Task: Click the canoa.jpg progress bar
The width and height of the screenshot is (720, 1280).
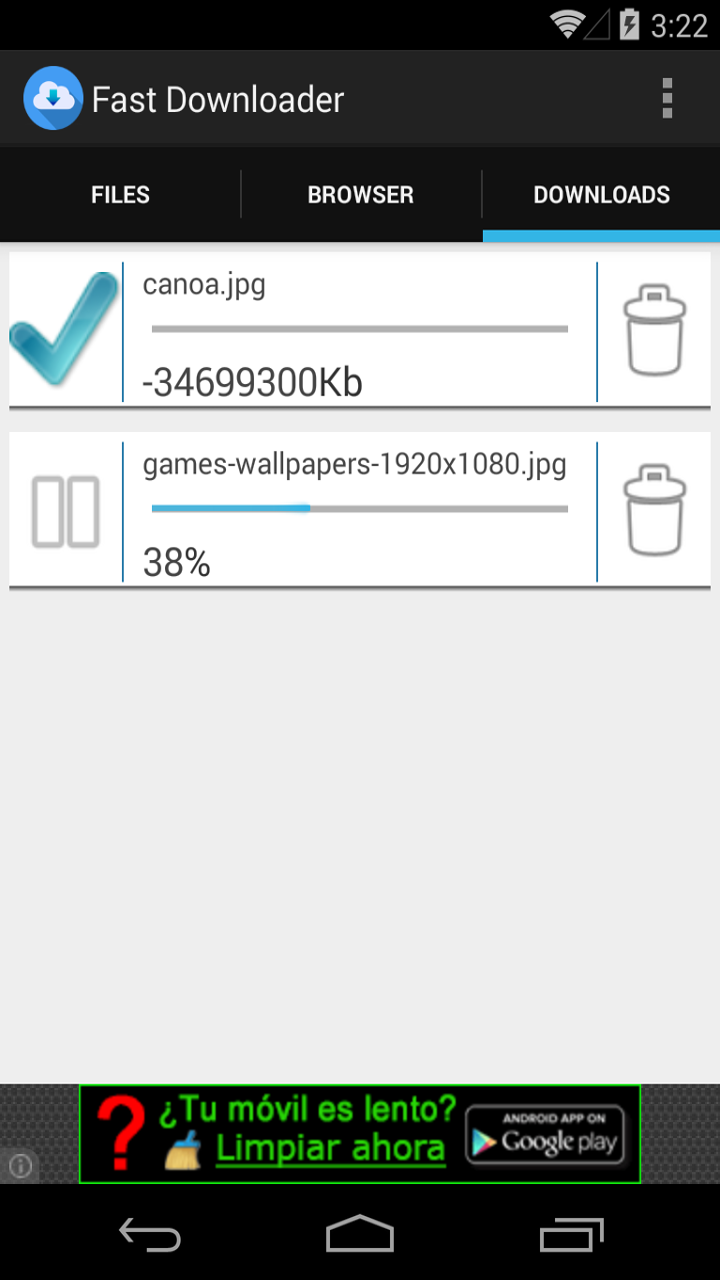Action: (358, 328)
